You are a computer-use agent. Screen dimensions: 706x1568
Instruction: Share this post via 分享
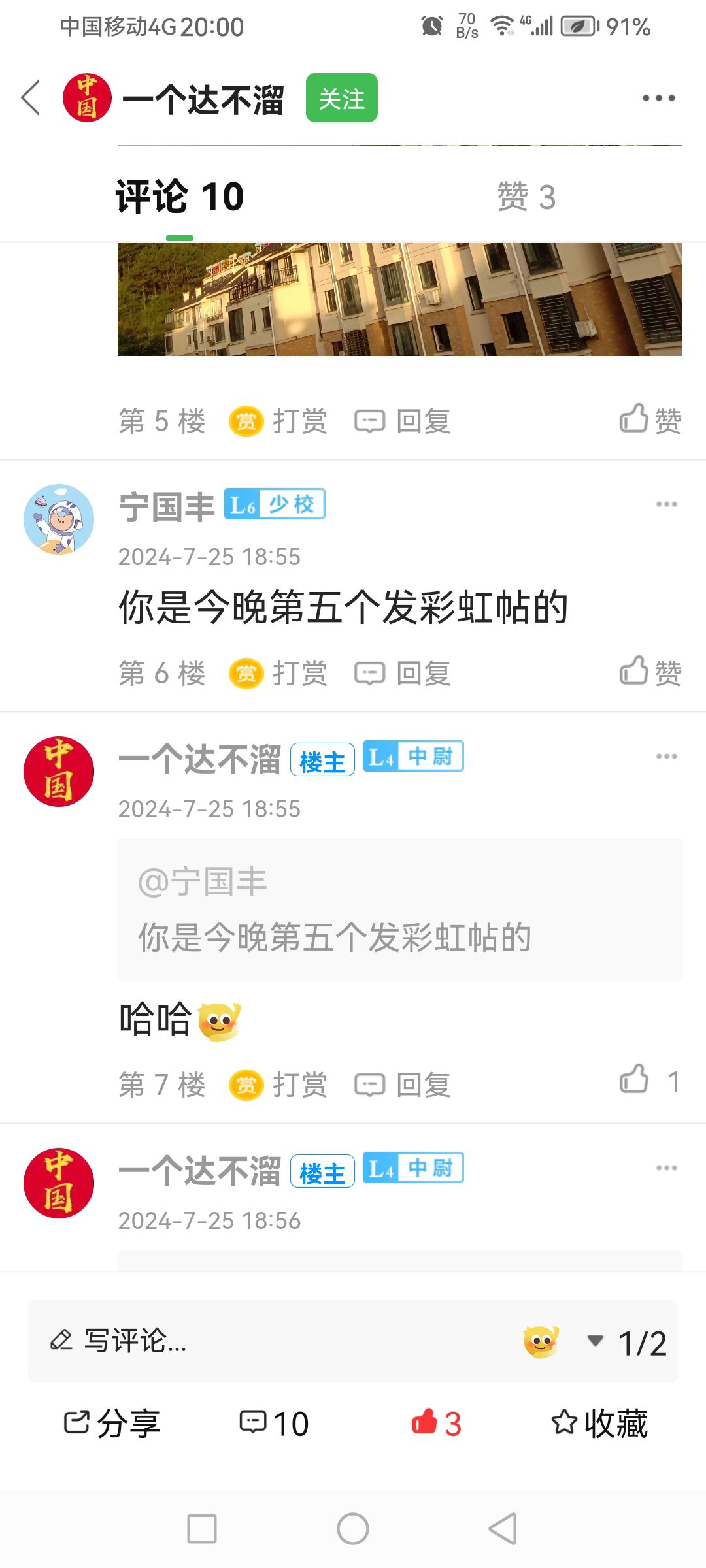tap(112, 1423)
